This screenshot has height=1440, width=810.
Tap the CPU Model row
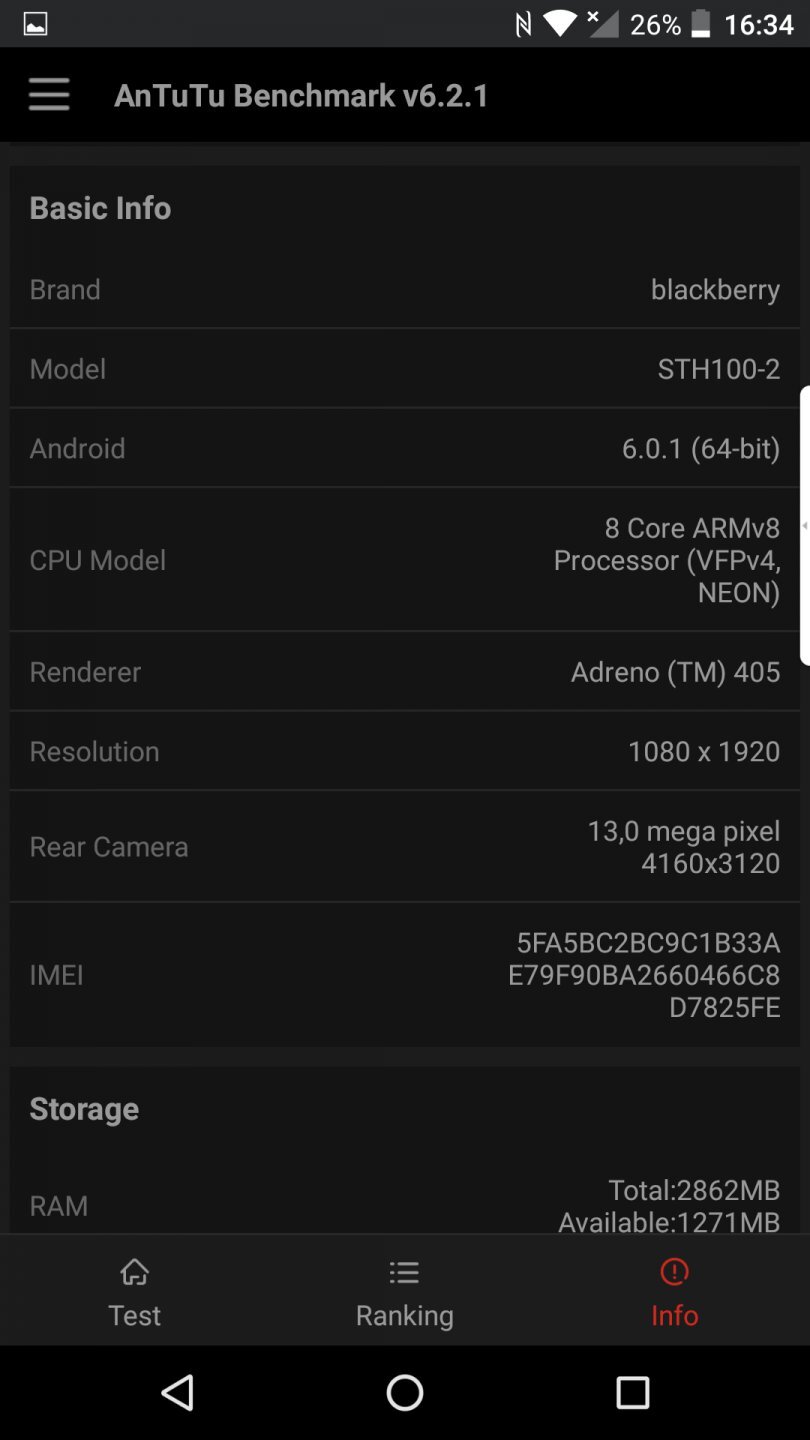coord(404,560)
